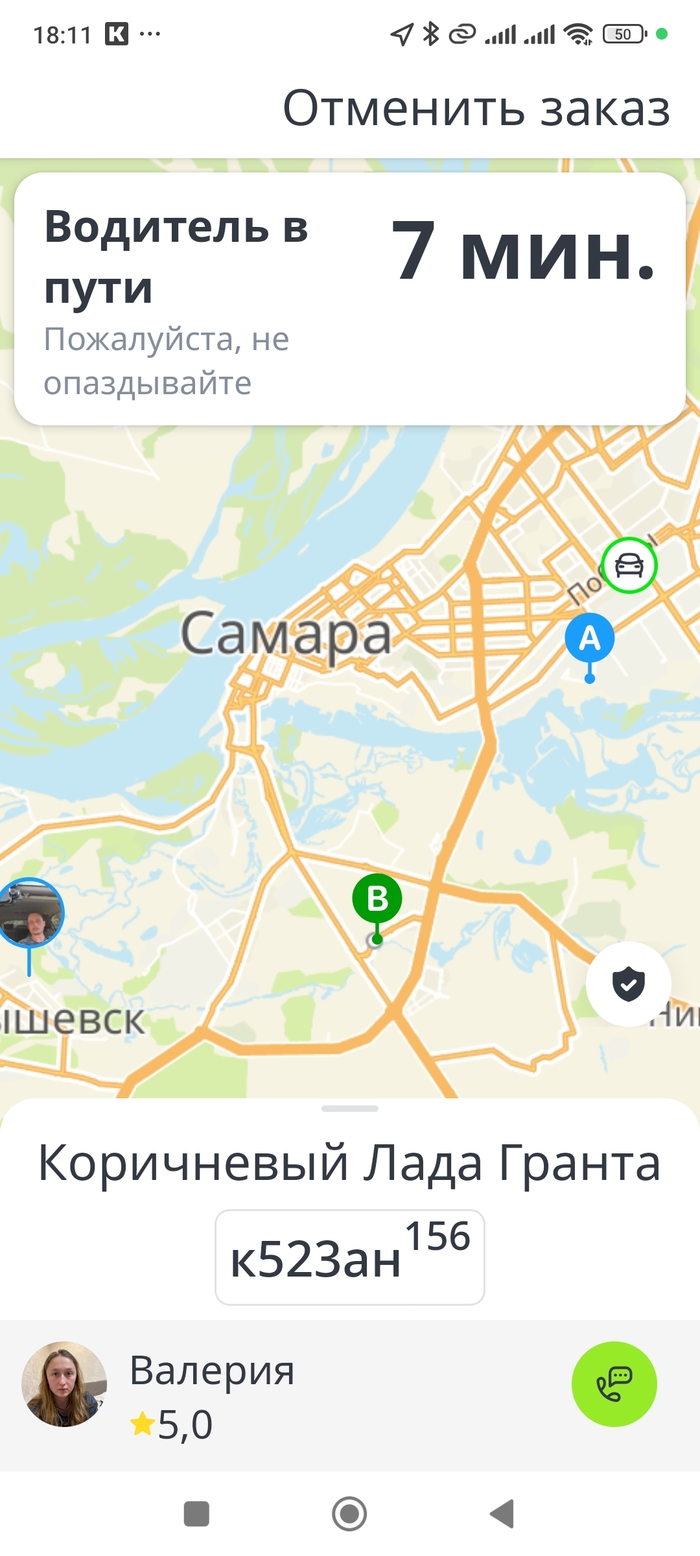Open the safety shield button
The width and height of the screenshot is (700, 1556).
pyautogui.click(x=628, y=984)
